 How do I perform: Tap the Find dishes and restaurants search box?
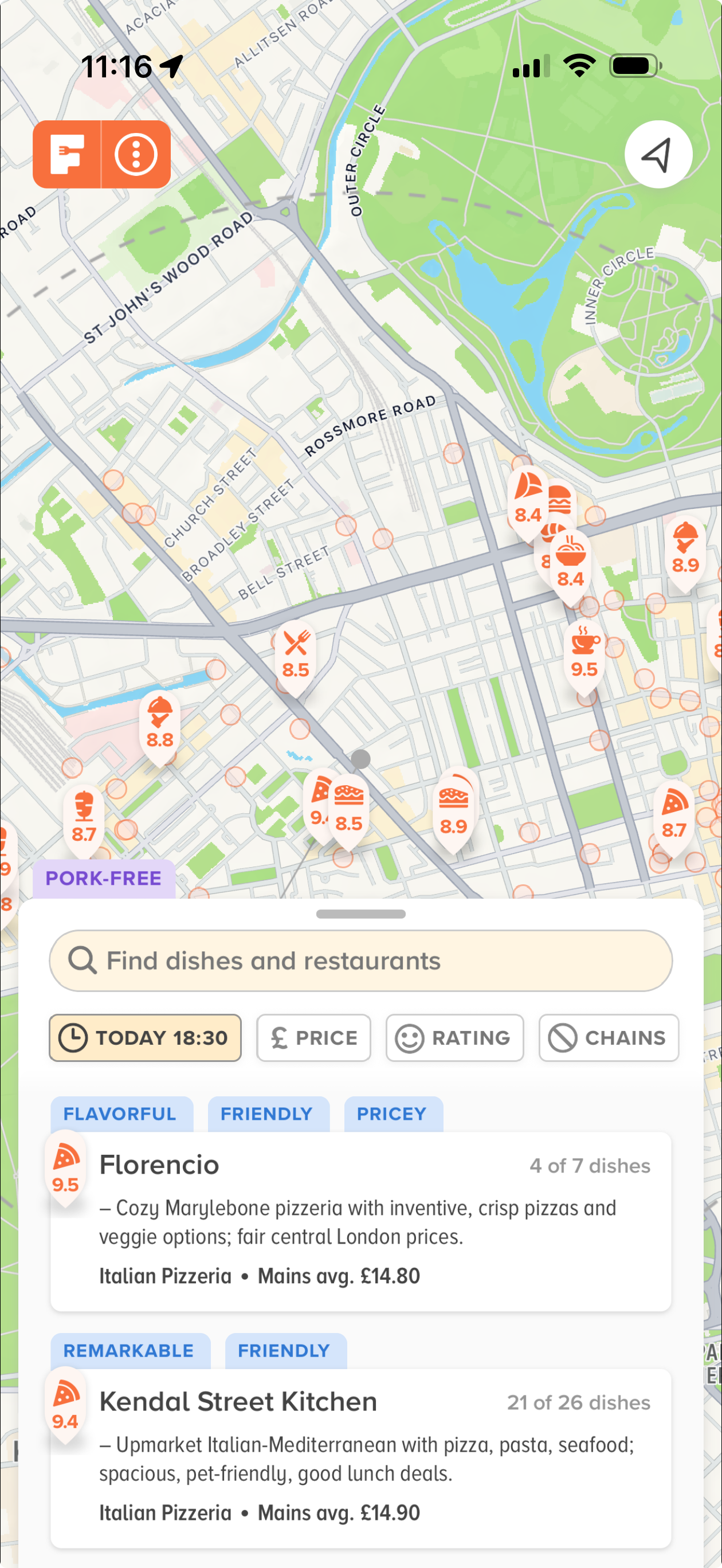pos(360,961)
